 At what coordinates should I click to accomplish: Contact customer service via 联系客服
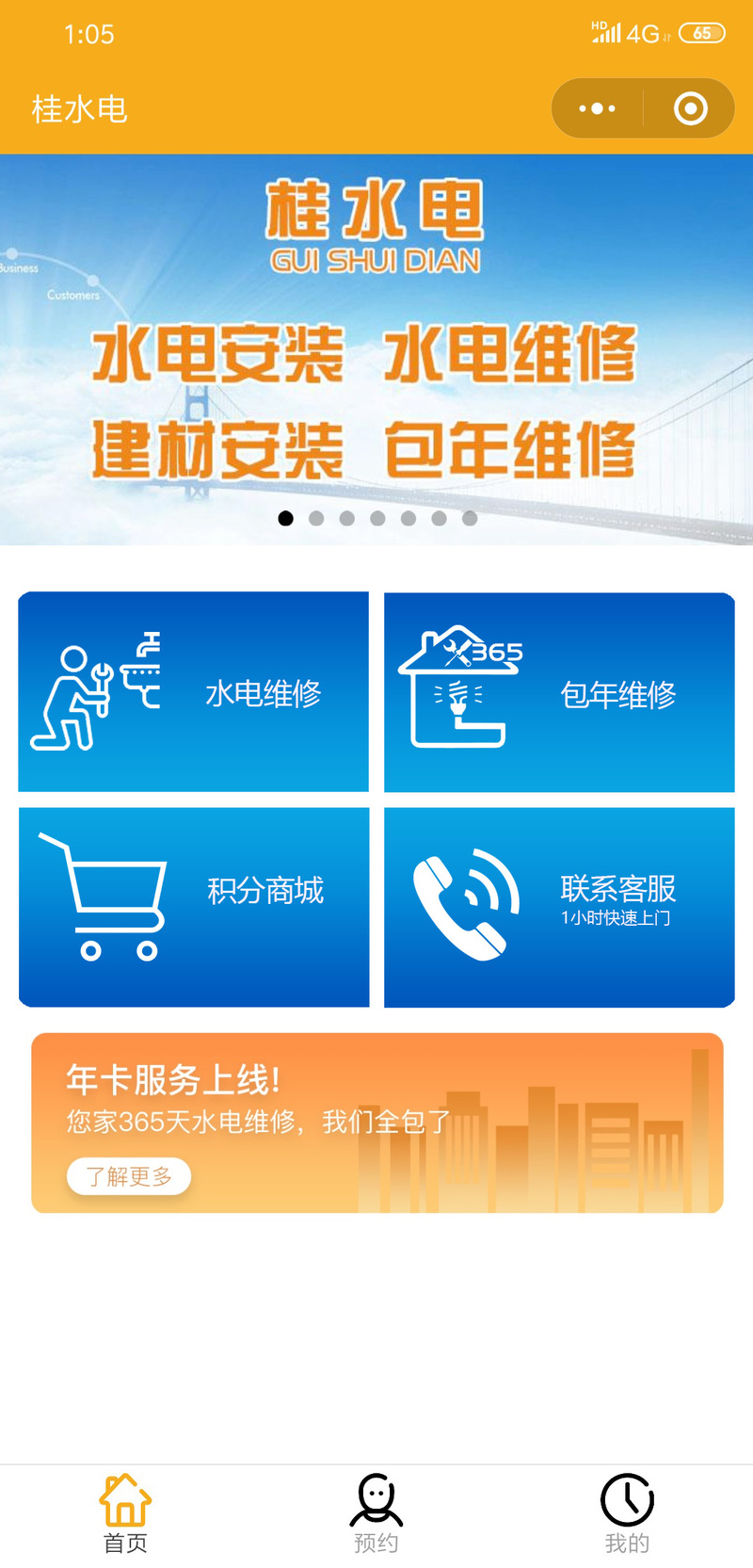(559, 907)
